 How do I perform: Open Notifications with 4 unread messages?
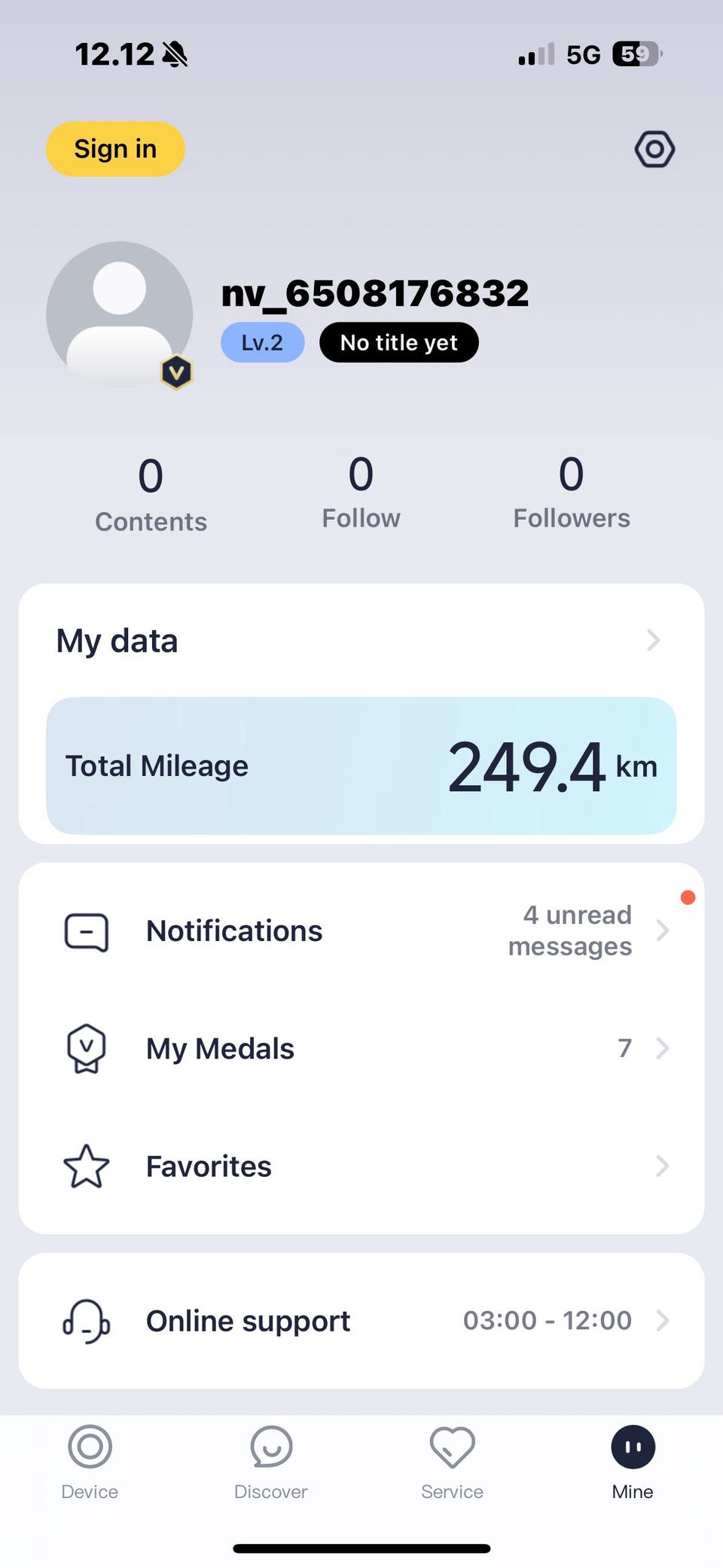(x=361, y=931)
